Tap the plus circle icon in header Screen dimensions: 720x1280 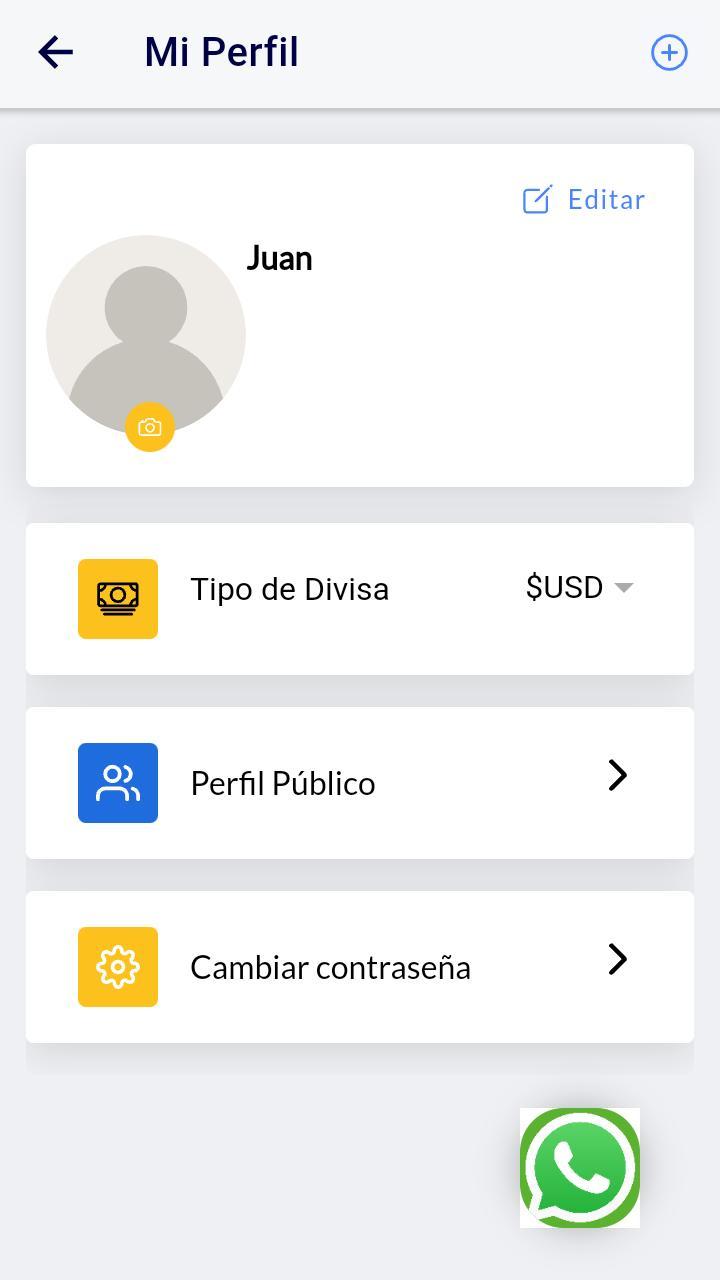(x=669, y=52)
